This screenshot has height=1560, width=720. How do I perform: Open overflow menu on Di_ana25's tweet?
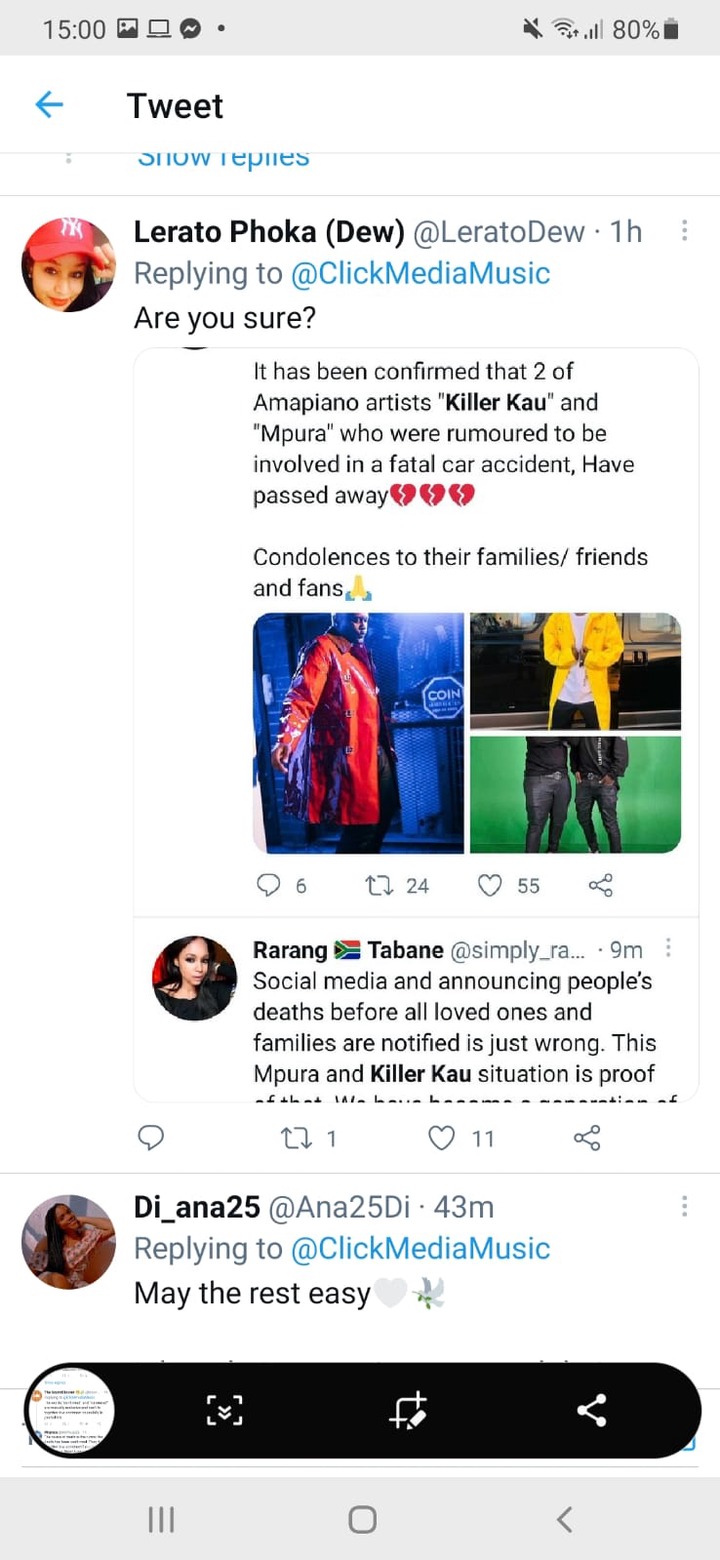point(684,1207)
